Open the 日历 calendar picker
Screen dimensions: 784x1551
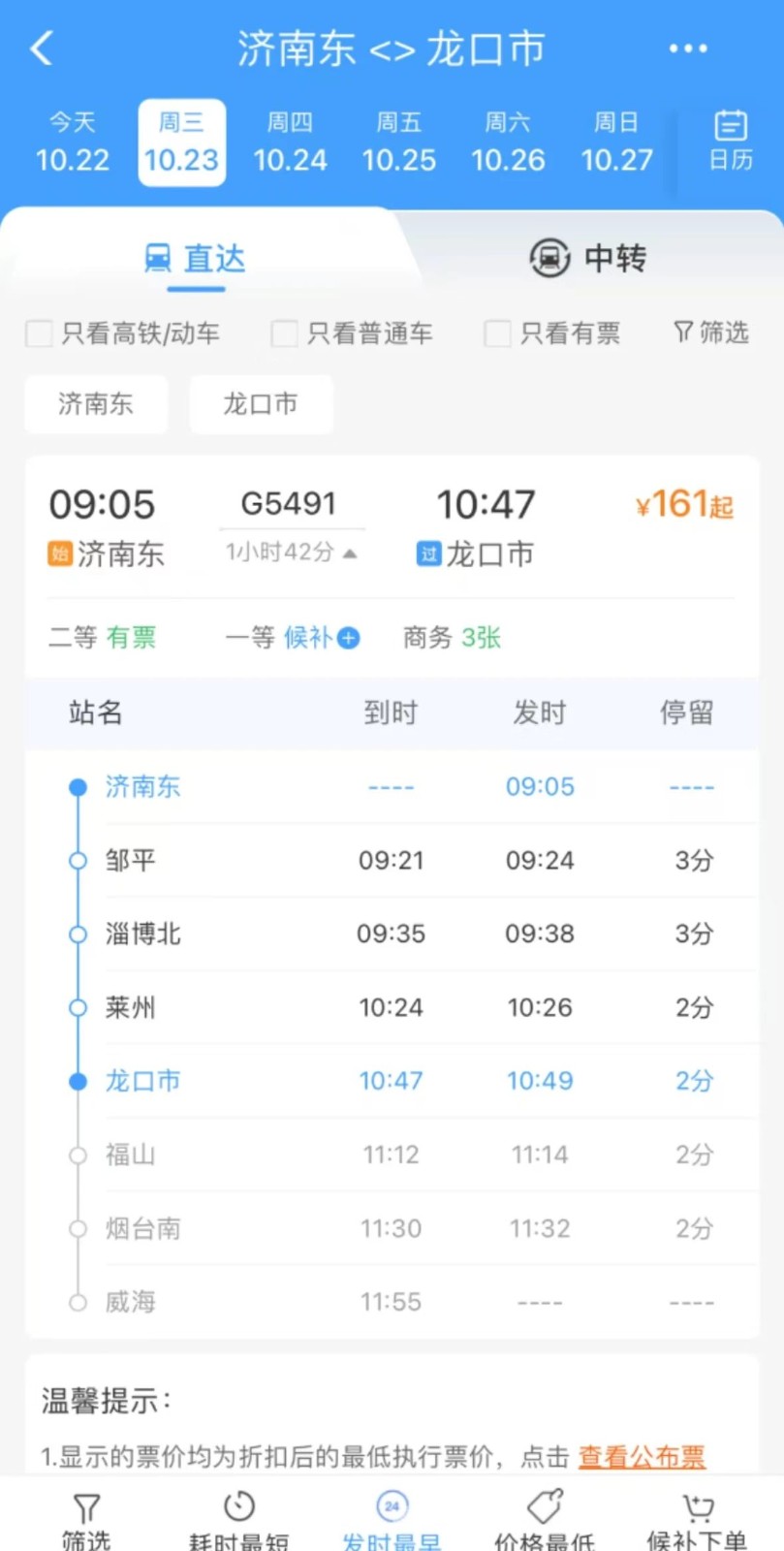[x=730, y=142]
